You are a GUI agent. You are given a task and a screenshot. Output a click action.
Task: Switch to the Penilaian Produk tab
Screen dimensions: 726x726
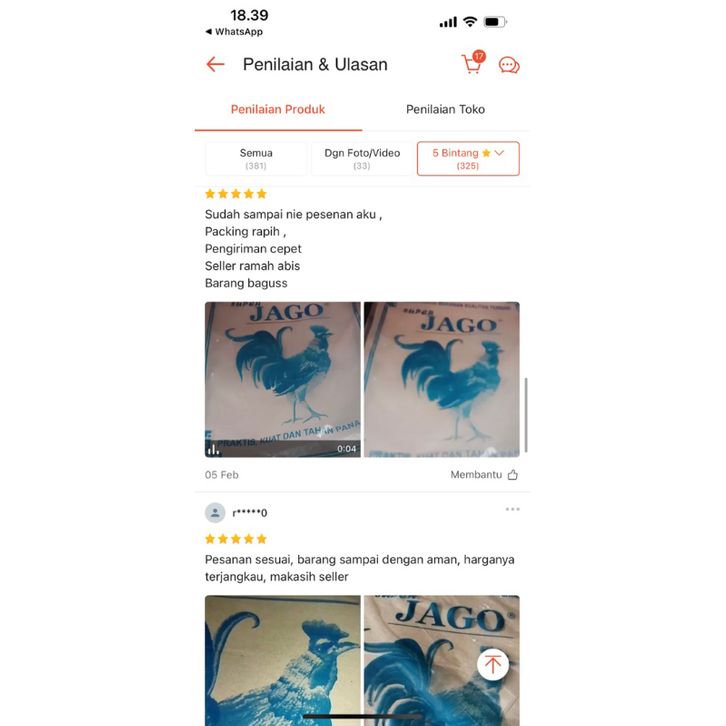tap(278, 110)
